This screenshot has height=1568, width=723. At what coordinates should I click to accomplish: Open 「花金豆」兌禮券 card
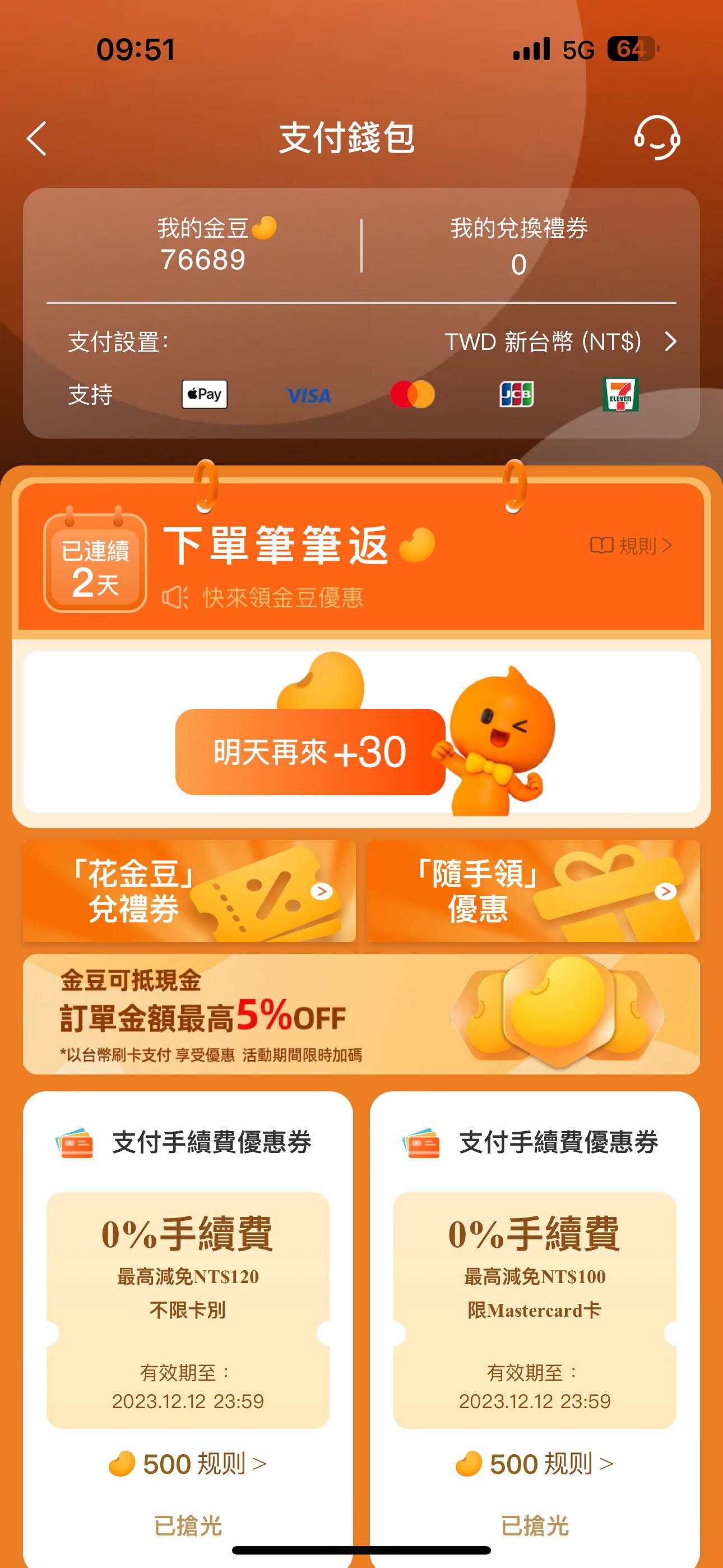coord(189,891)
